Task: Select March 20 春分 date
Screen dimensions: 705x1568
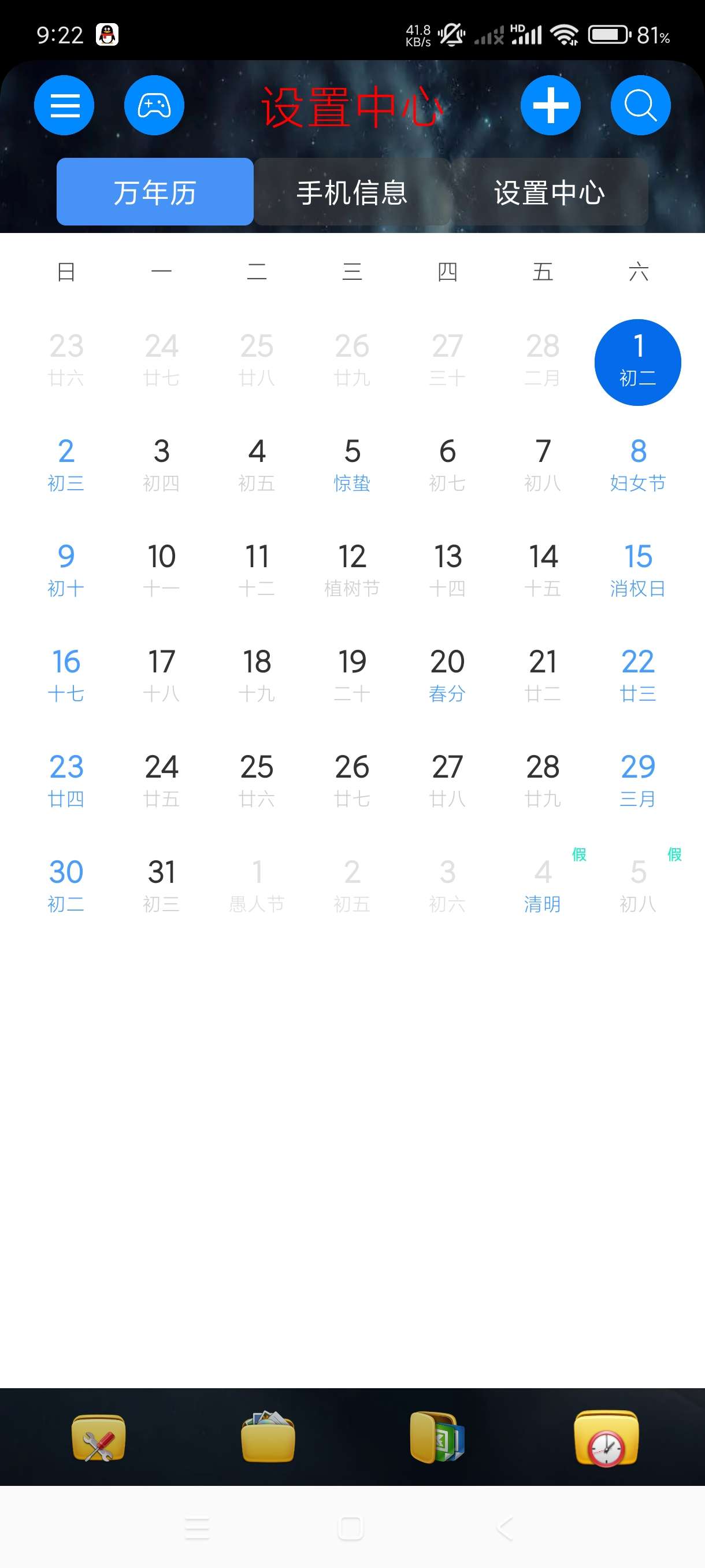Action: [447, 674]
